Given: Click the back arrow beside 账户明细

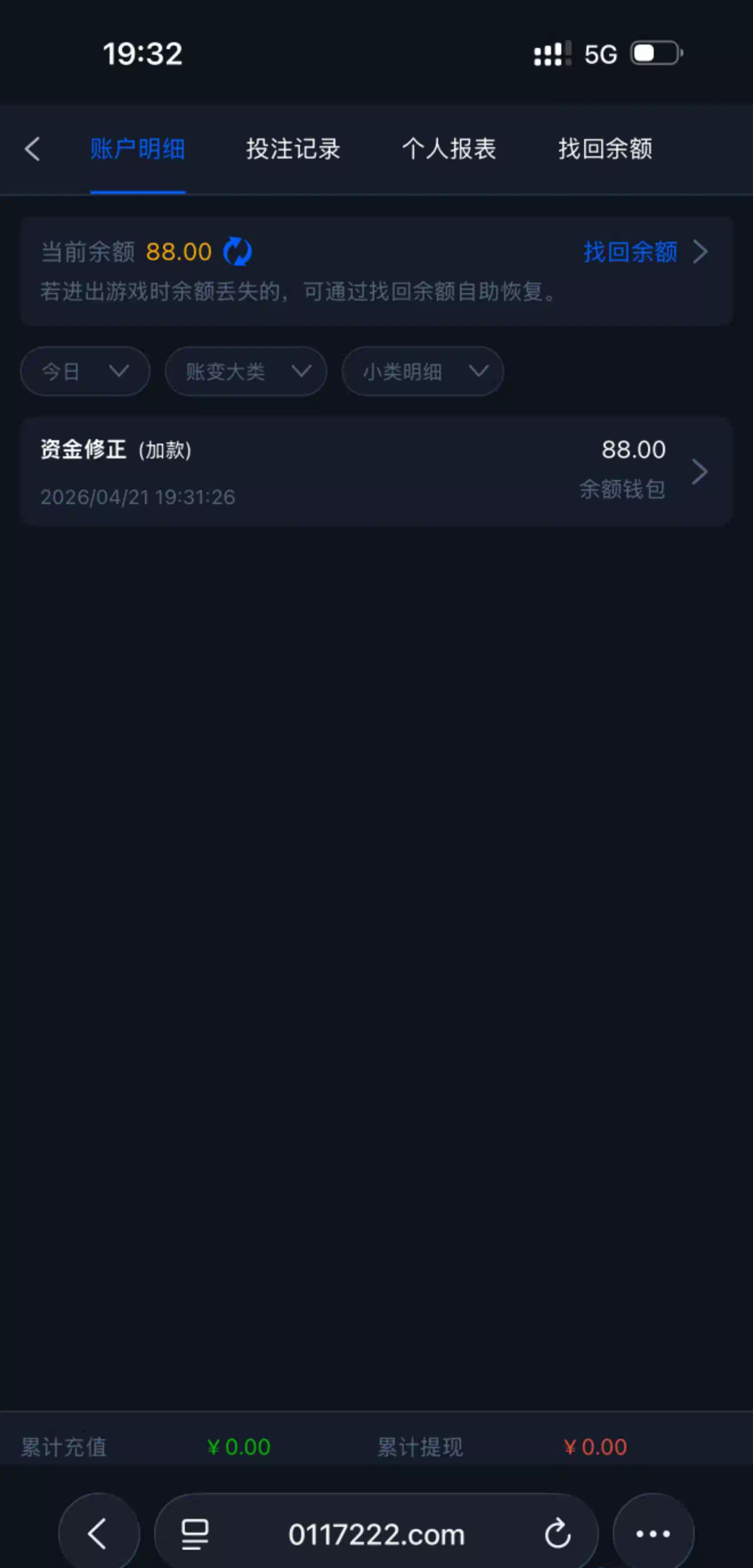Looking at the screenshot, I should coord(33,149).
